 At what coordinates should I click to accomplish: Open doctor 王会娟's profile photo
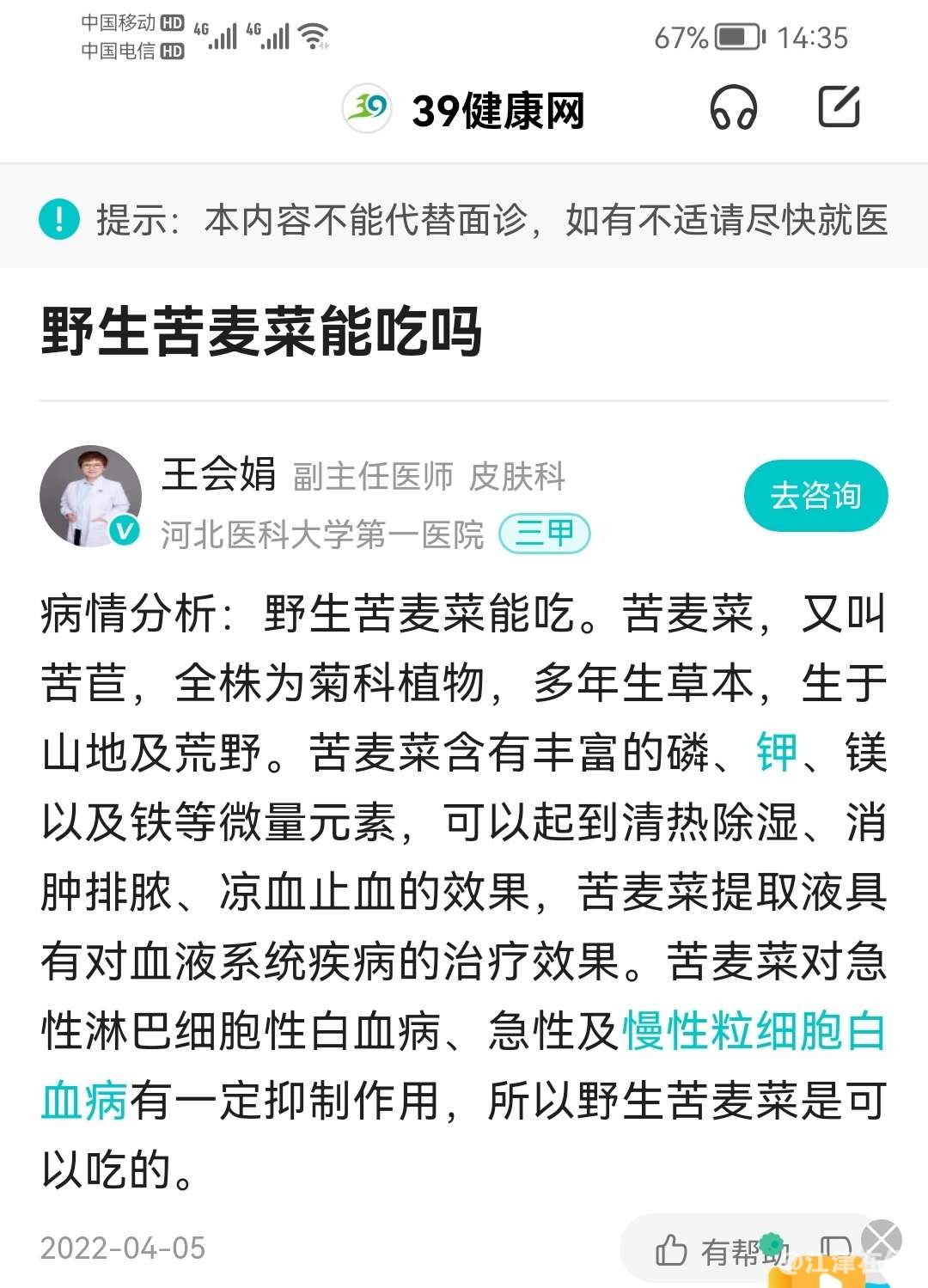point(90,496)
